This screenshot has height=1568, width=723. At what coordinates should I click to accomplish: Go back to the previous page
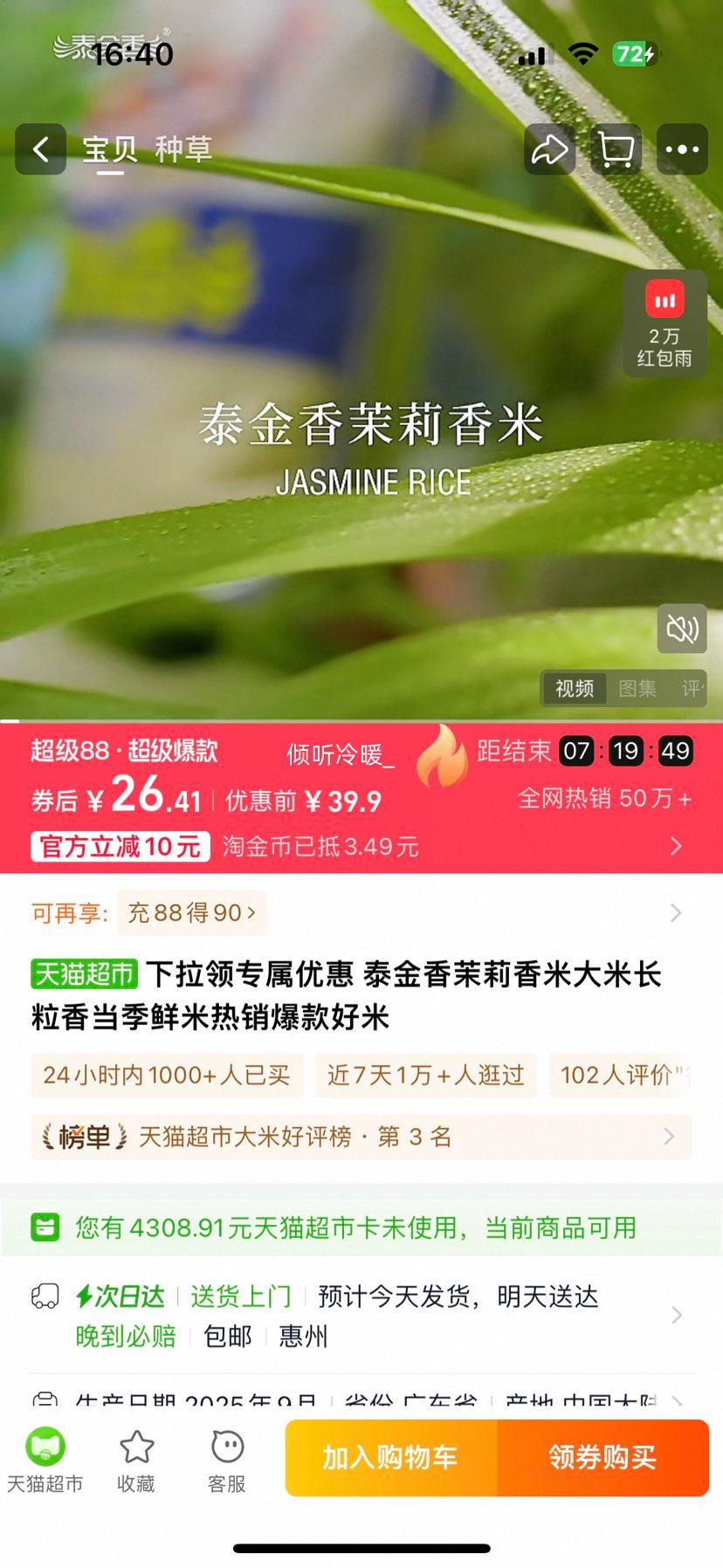tap(40, 149)
